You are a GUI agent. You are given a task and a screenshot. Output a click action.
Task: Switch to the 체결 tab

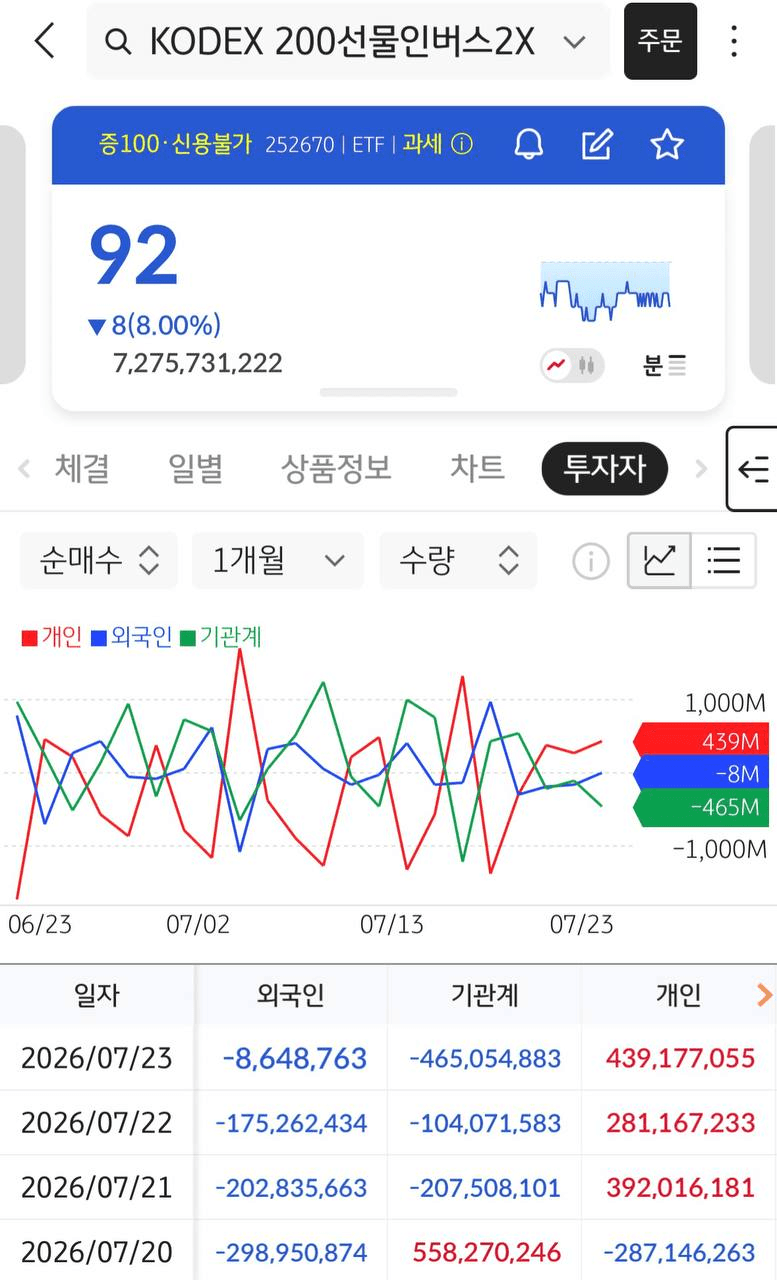(x=82, y=468)
